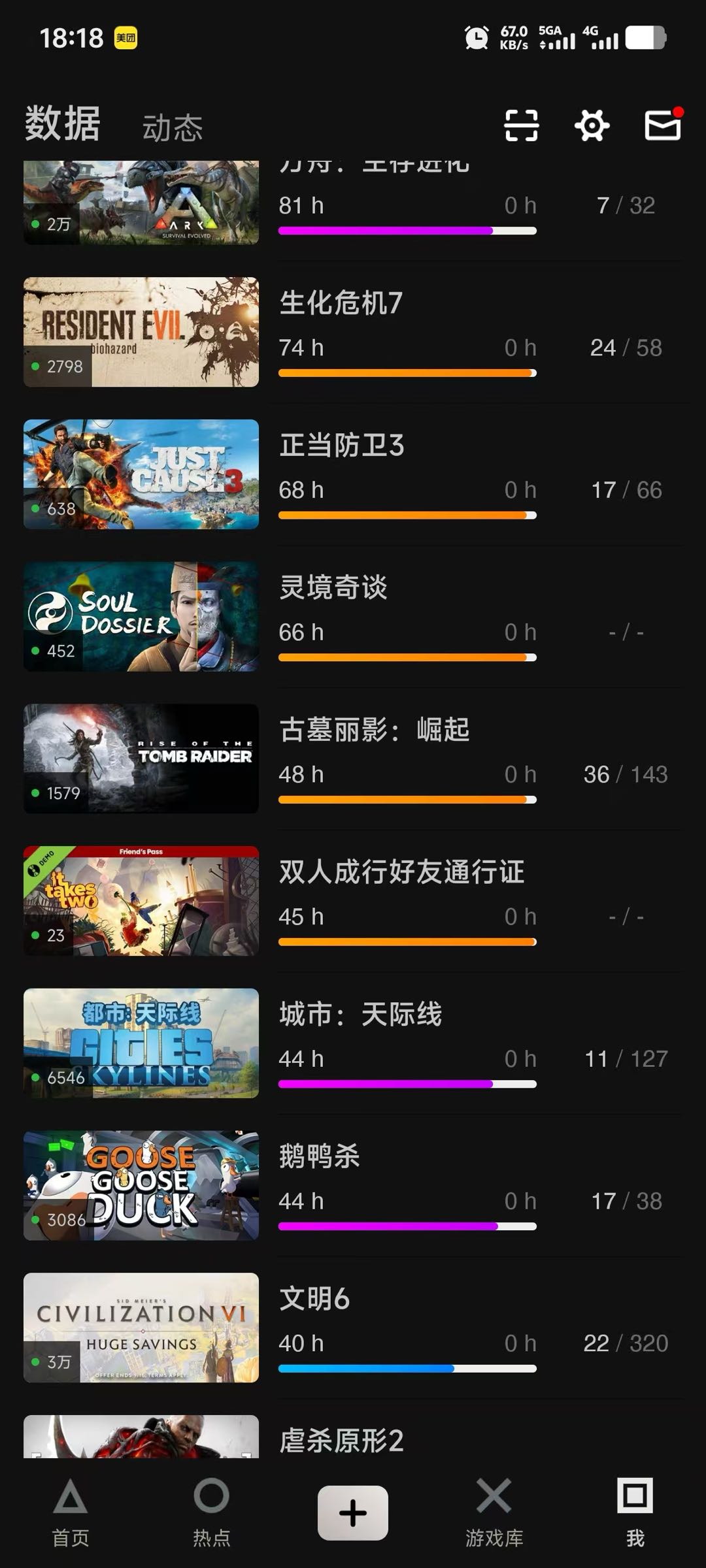Open the 正当防卫3 game entry
Image resolution: width=706 pixels, height=1568 pixels.
pos(353,474)
